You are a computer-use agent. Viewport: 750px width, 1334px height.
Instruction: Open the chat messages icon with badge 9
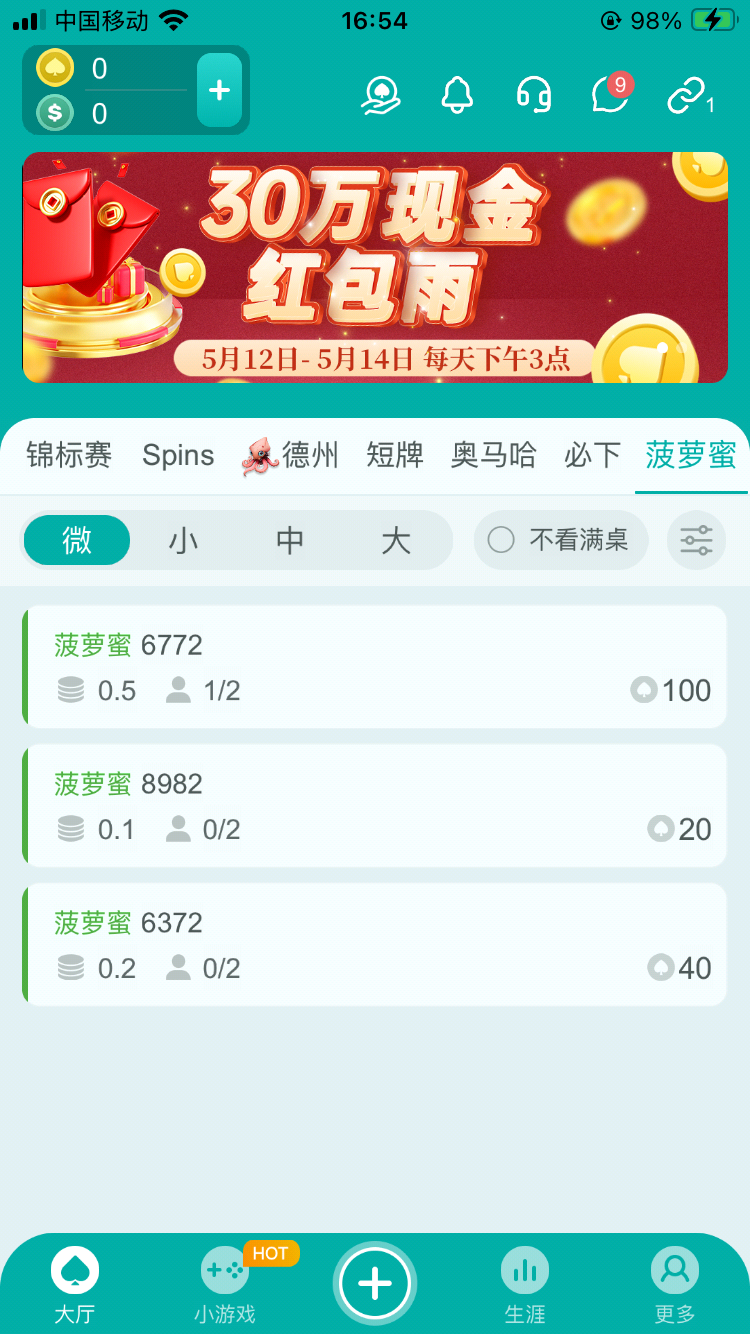(x=610, y=95)
